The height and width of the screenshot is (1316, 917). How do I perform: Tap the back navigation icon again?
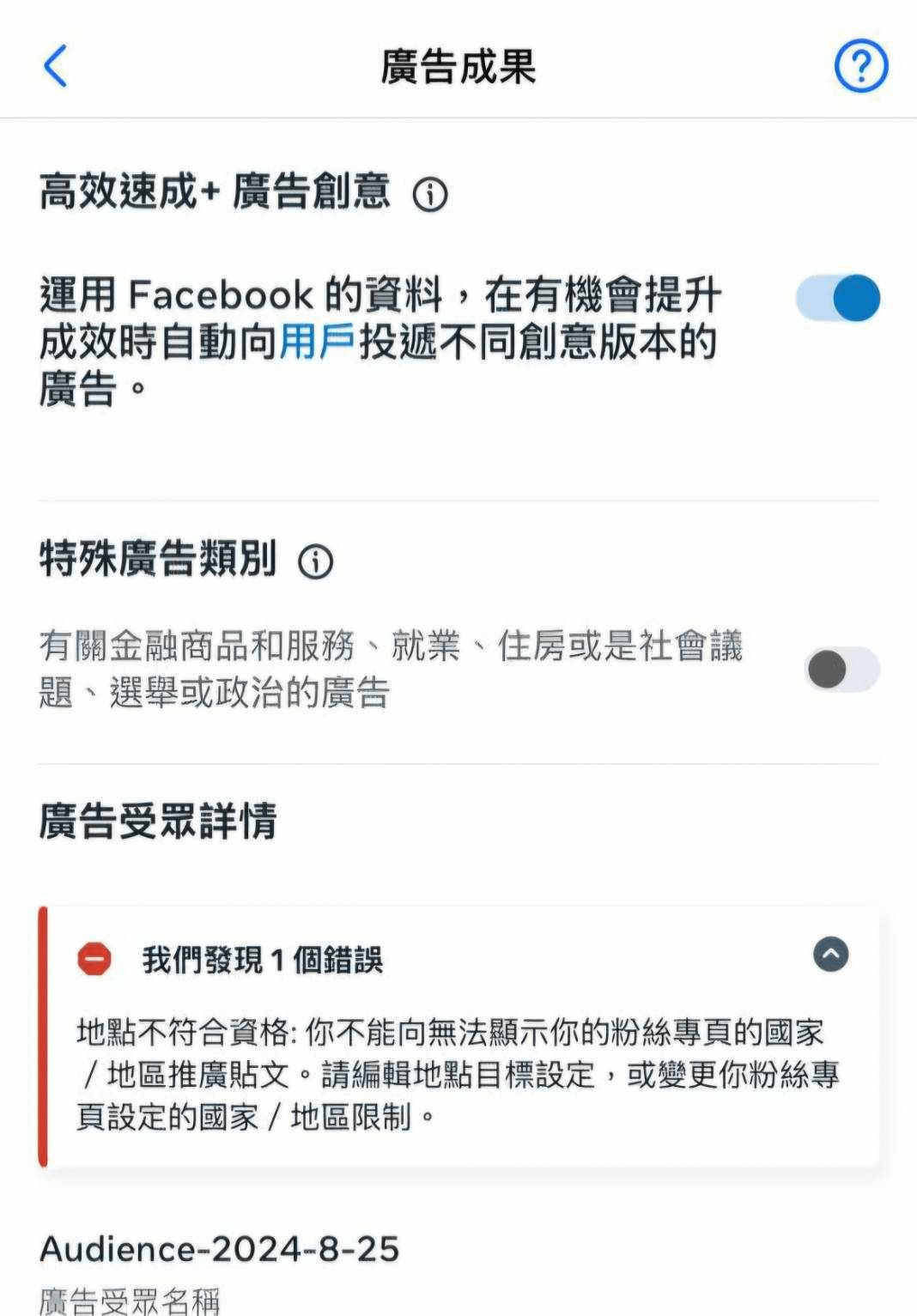tap(55, 67)
